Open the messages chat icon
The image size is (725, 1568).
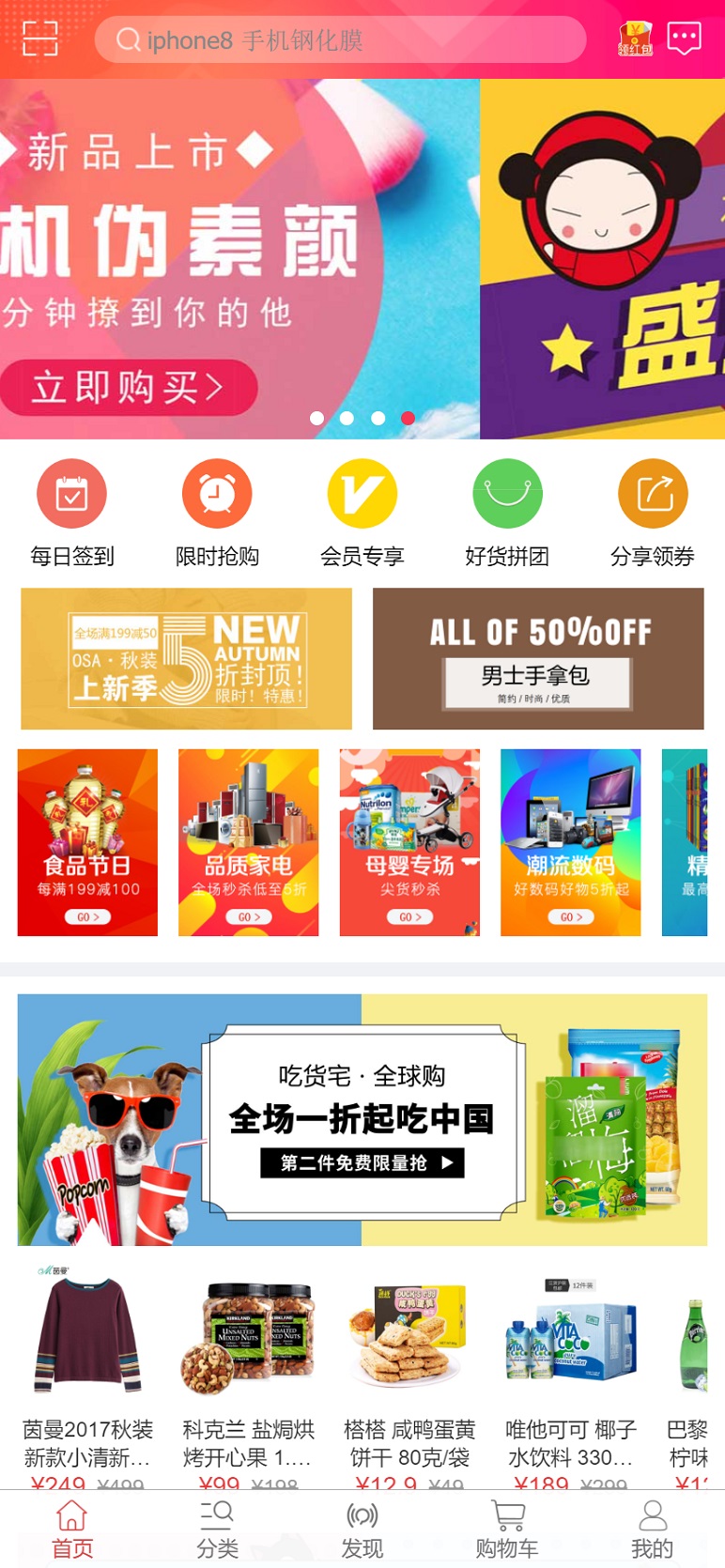(x=685, y=38)
